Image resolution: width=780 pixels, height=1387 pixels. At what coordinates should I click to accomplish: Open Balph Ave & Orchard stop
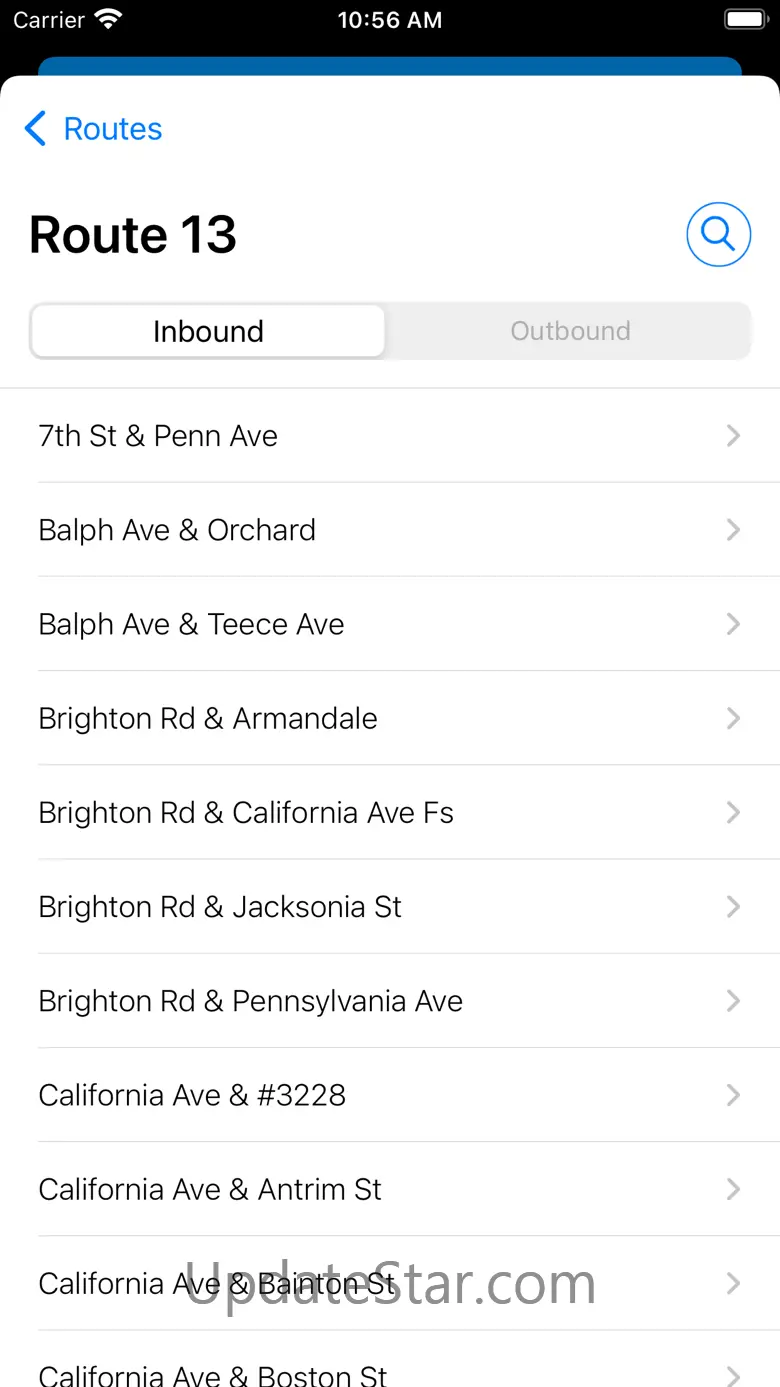click(x=390, y=530)
